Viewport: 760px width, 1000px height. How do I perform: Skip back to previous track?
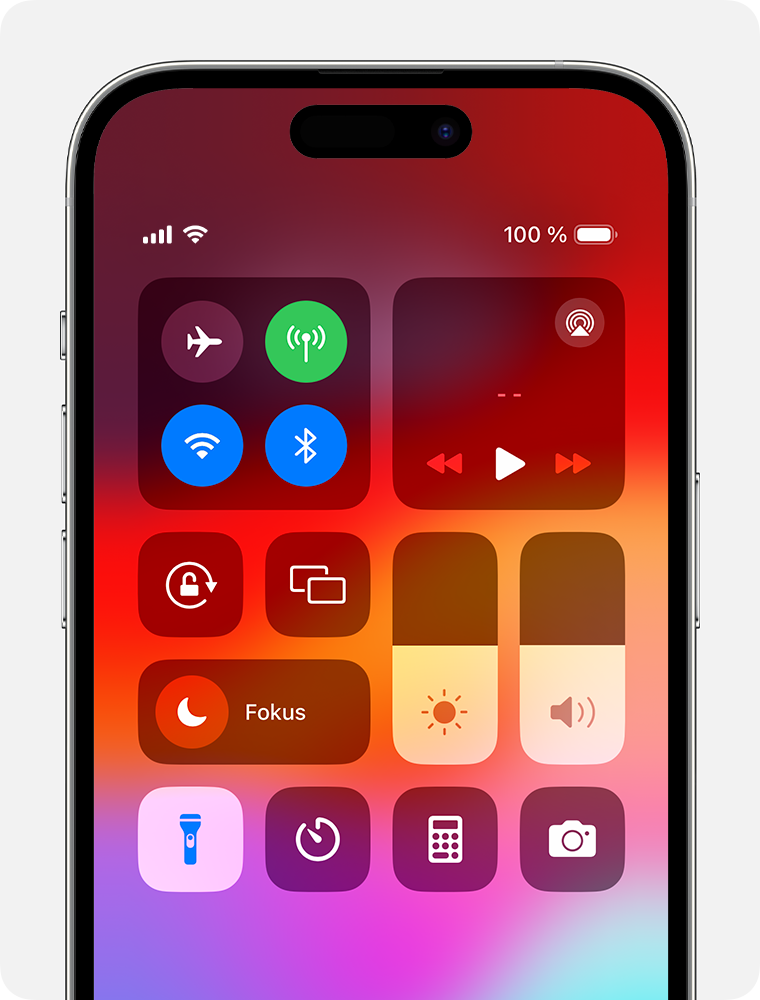coord(445,464)
